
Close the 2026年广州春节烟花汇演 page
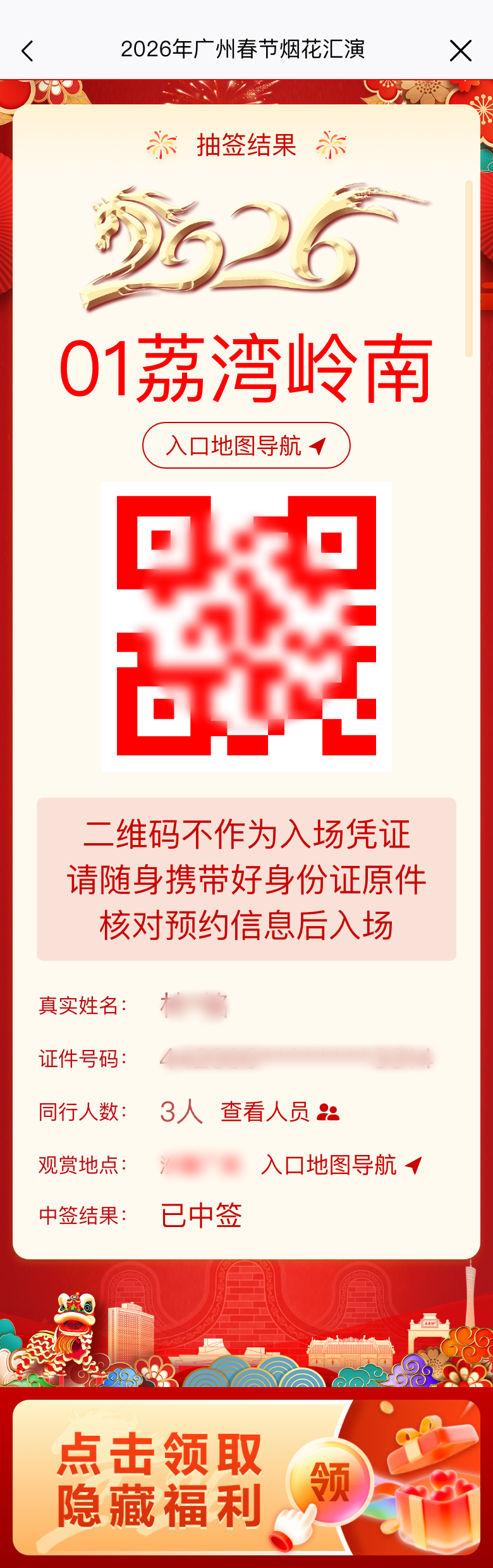tap(461, 51)
